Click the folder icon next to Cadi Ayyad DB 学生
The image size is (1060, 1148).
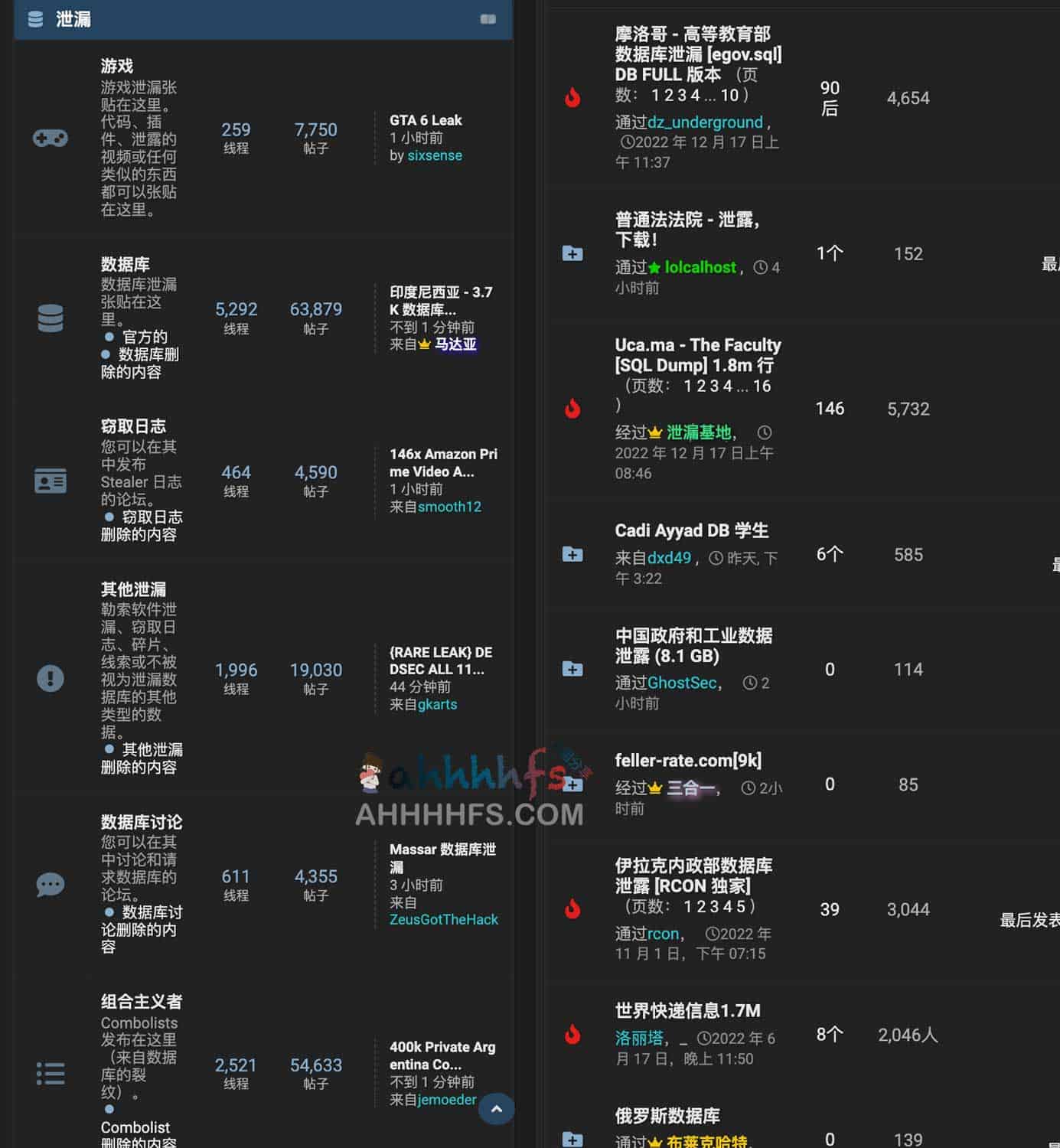(572, 554)
